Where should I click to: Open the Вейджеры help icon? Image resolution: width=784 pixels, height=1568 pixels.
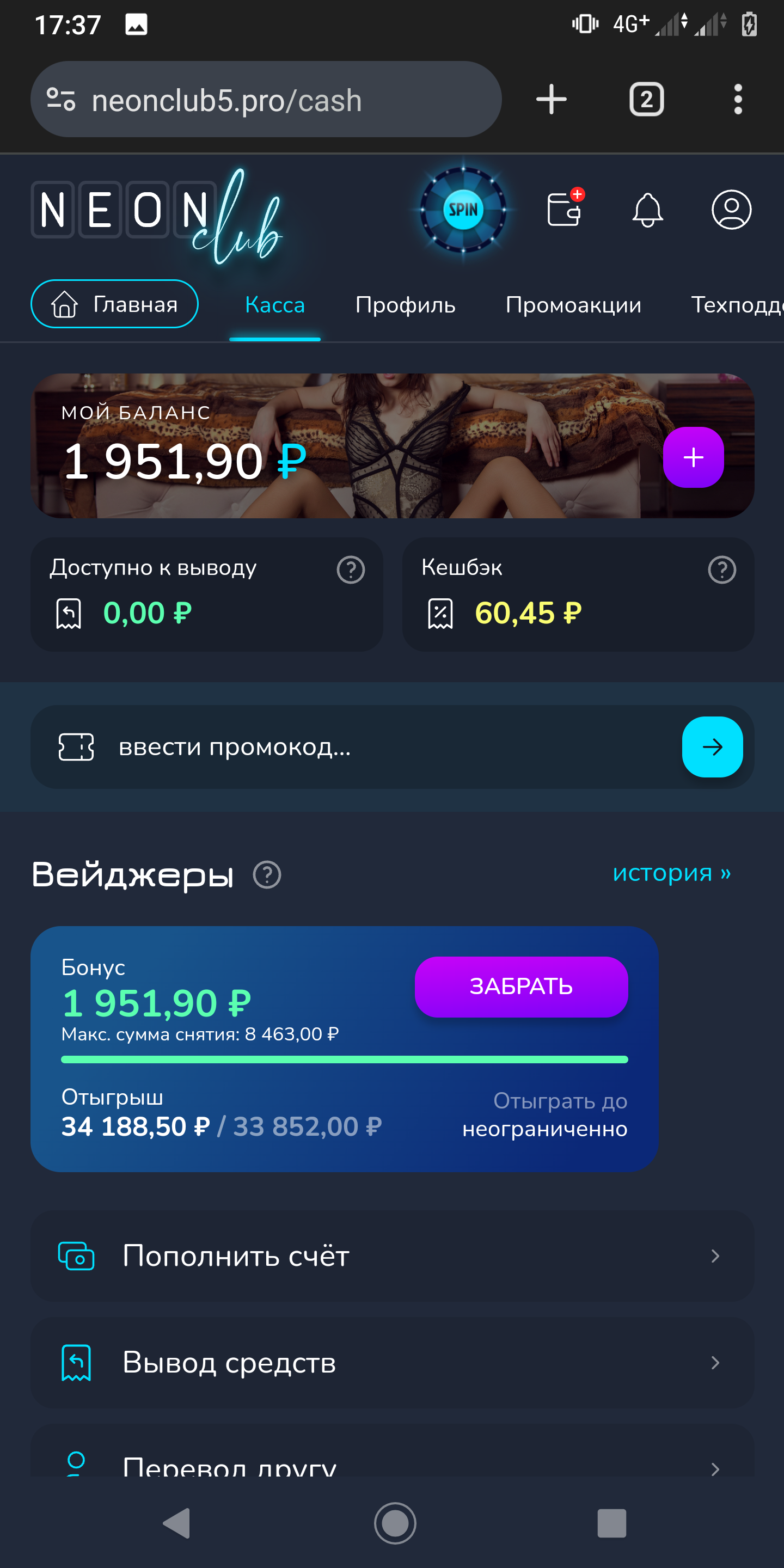[267, 875]
